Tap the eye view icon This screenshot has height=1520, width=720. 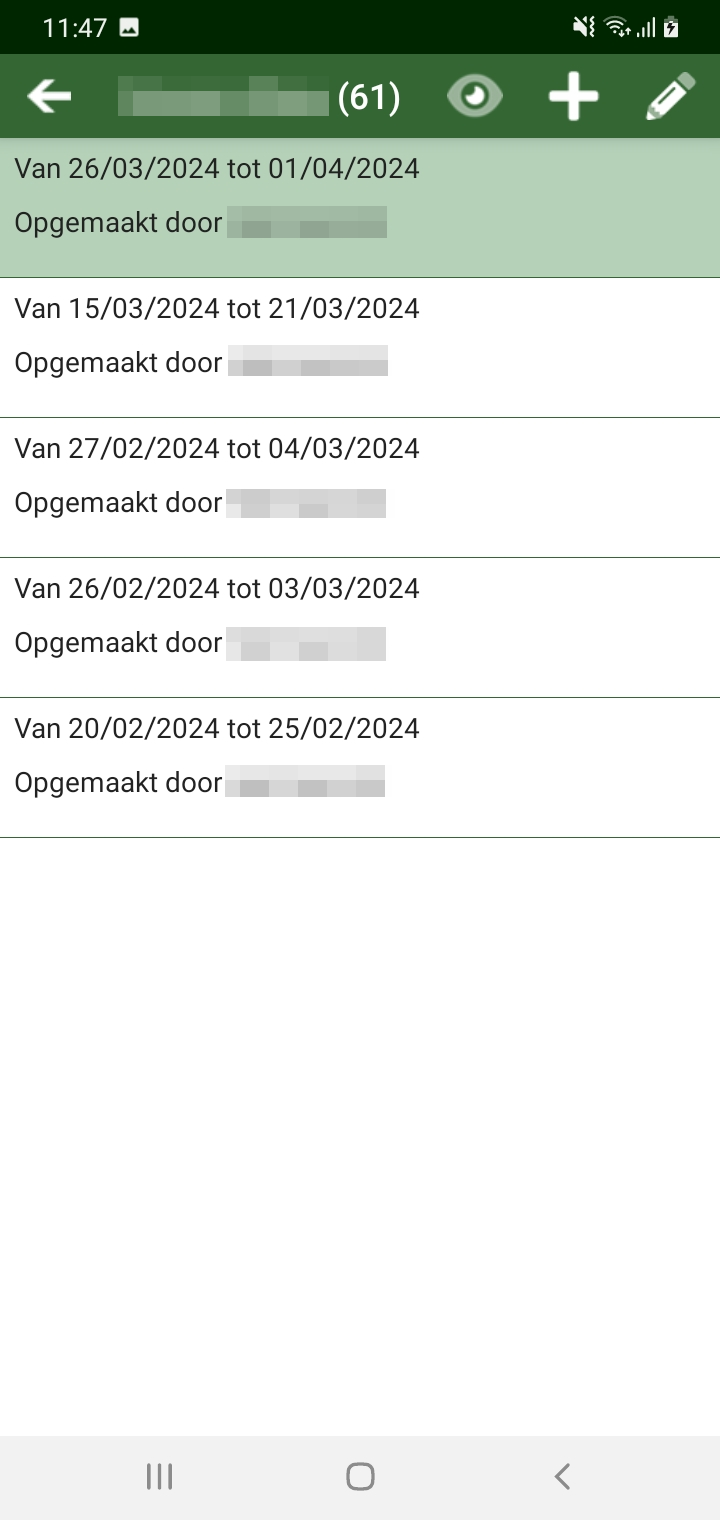[x=474, y=97]
